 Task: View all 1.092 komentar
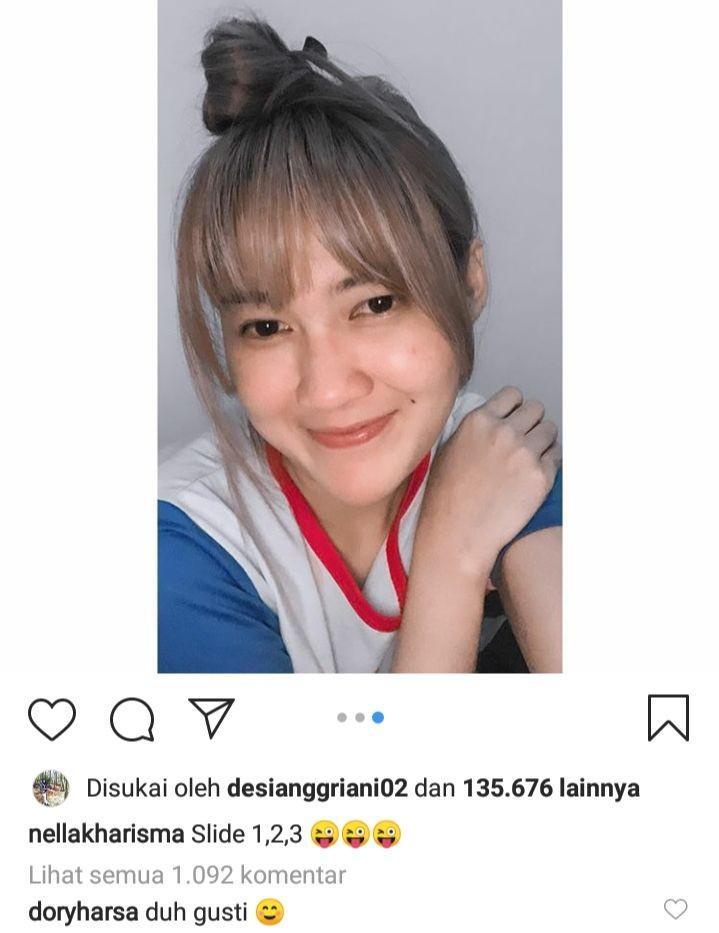[187, 875]
